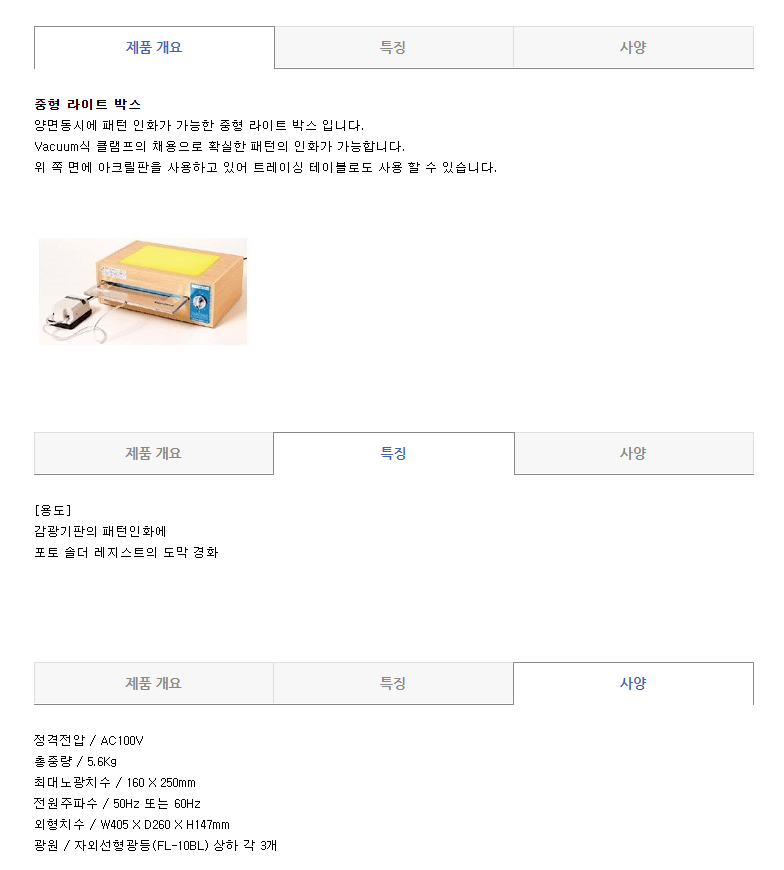Go to 제품 개요 from the tab bar above 정격전압

(x=154, y=683)
